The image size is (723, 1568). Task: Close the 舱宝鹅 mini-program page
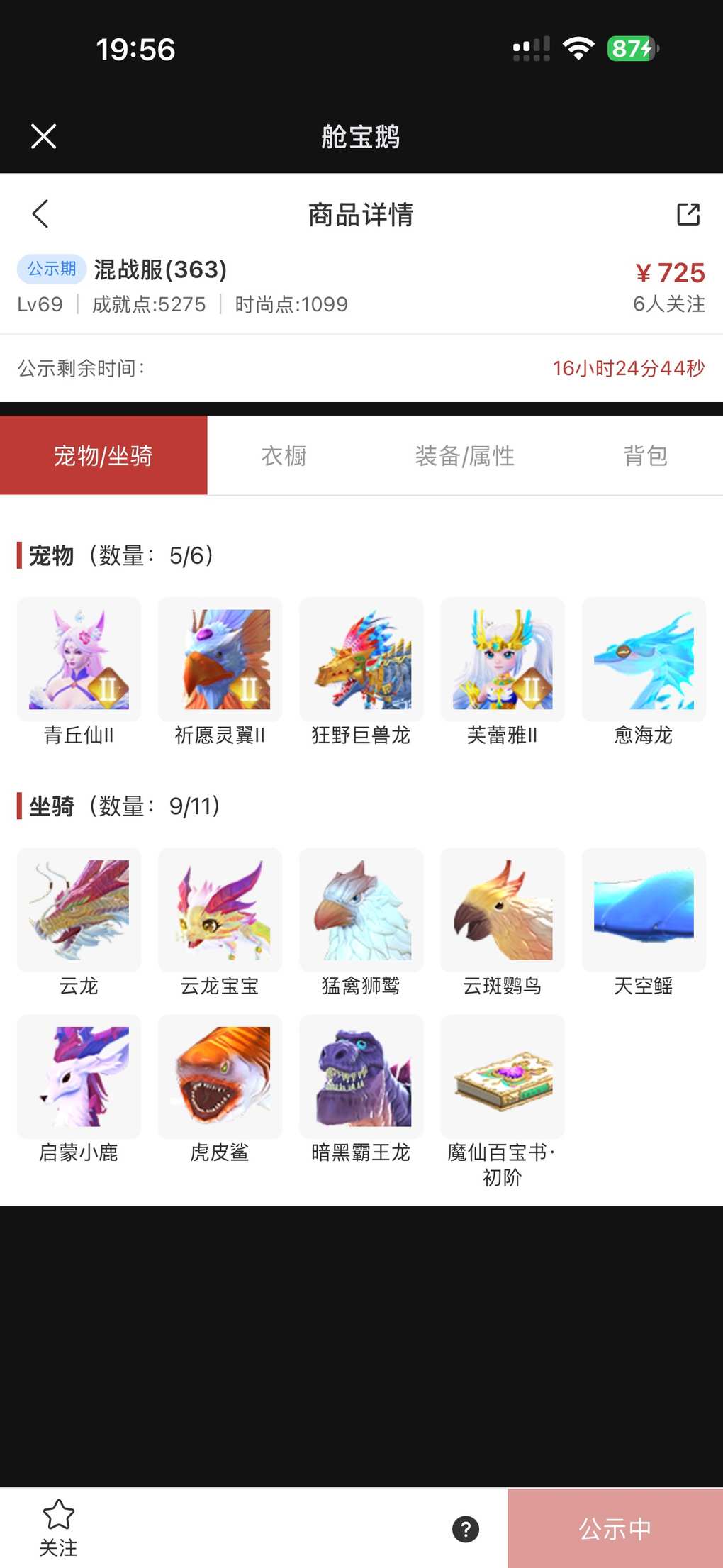43,136
